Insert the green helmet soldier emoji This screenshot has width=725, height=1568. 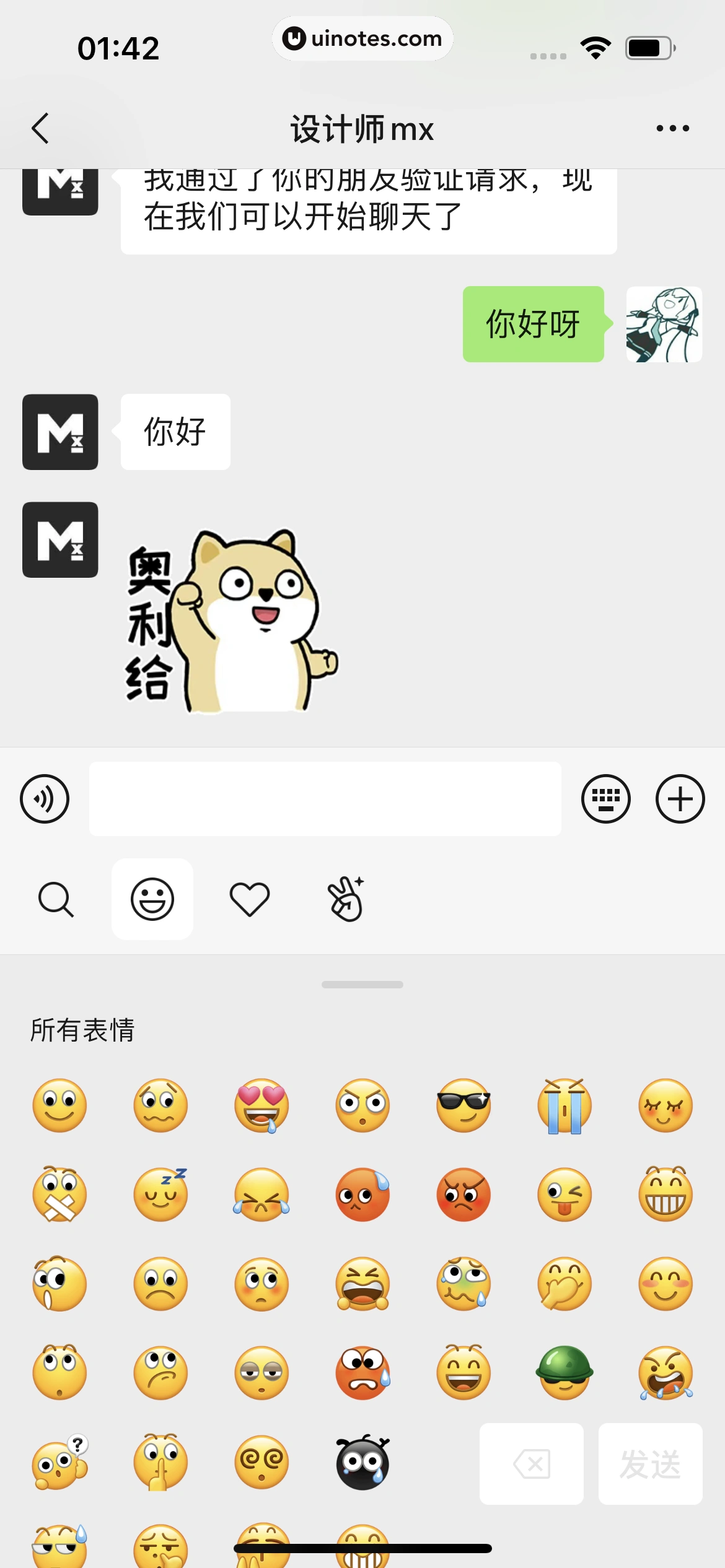[x=565, y=1372]
